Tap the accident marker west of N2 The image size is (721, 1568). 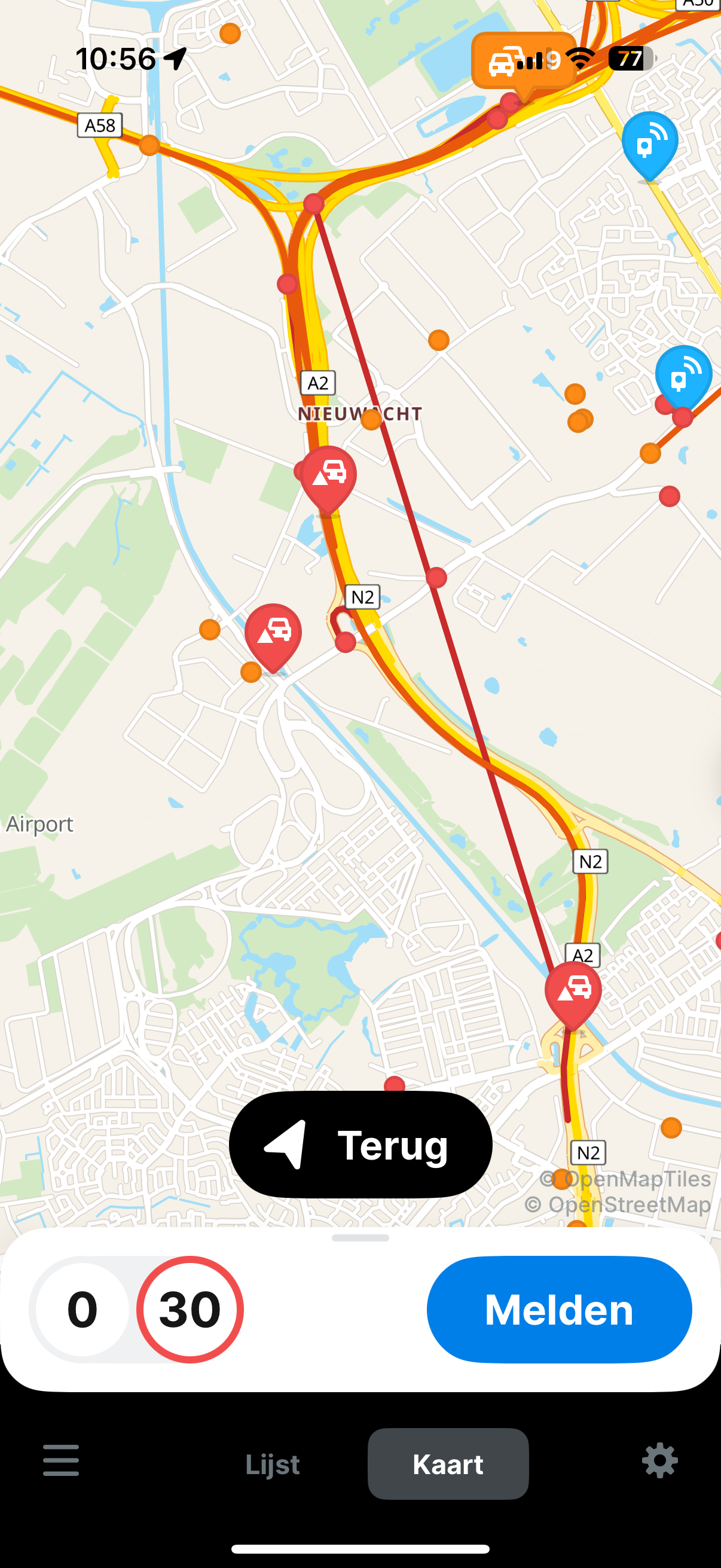[x=273, y=633]
